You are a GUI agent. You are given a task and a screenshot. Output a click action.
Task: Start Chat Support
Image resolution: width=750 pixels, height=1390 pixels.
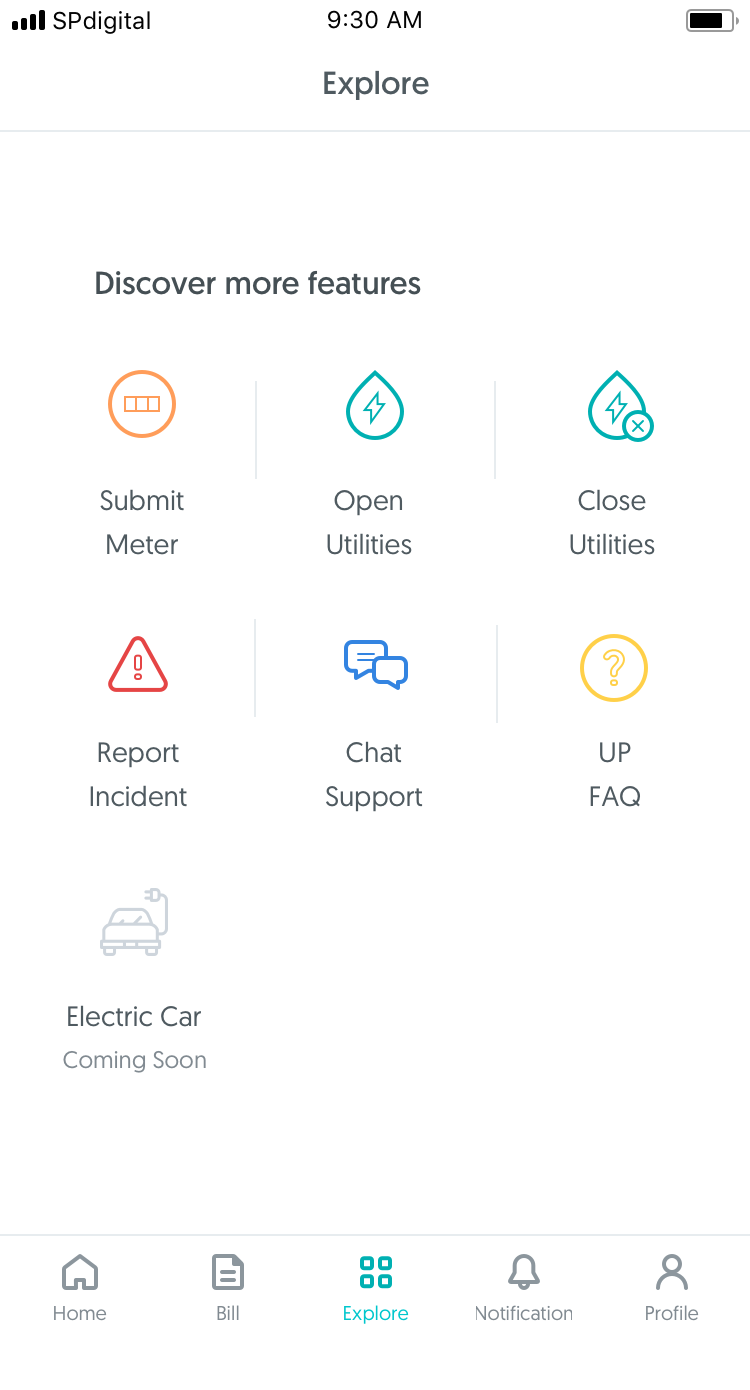374,722
